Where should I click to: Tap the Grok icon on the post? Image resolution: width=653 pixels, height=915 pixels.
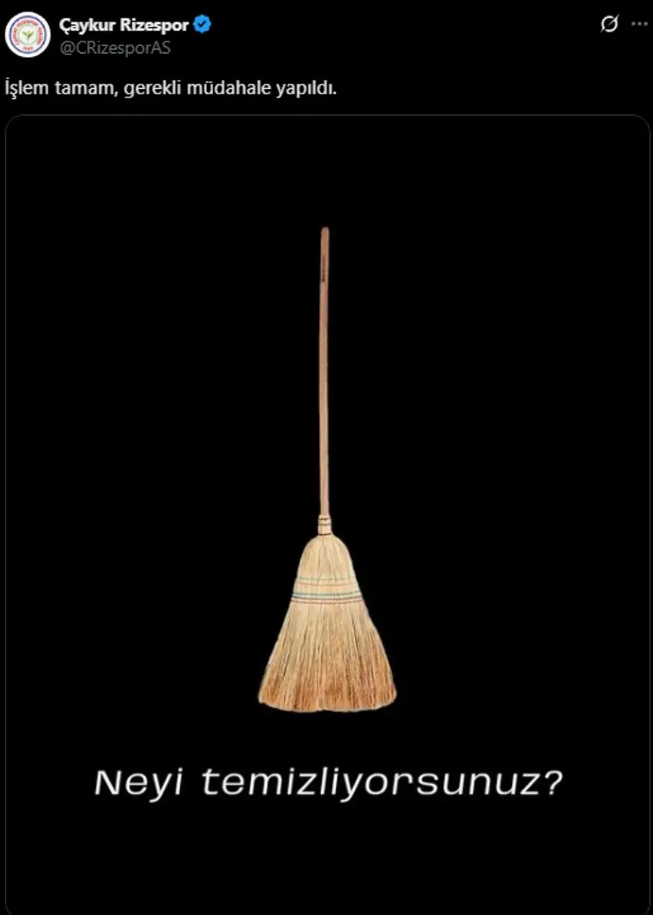click(609, 24)
